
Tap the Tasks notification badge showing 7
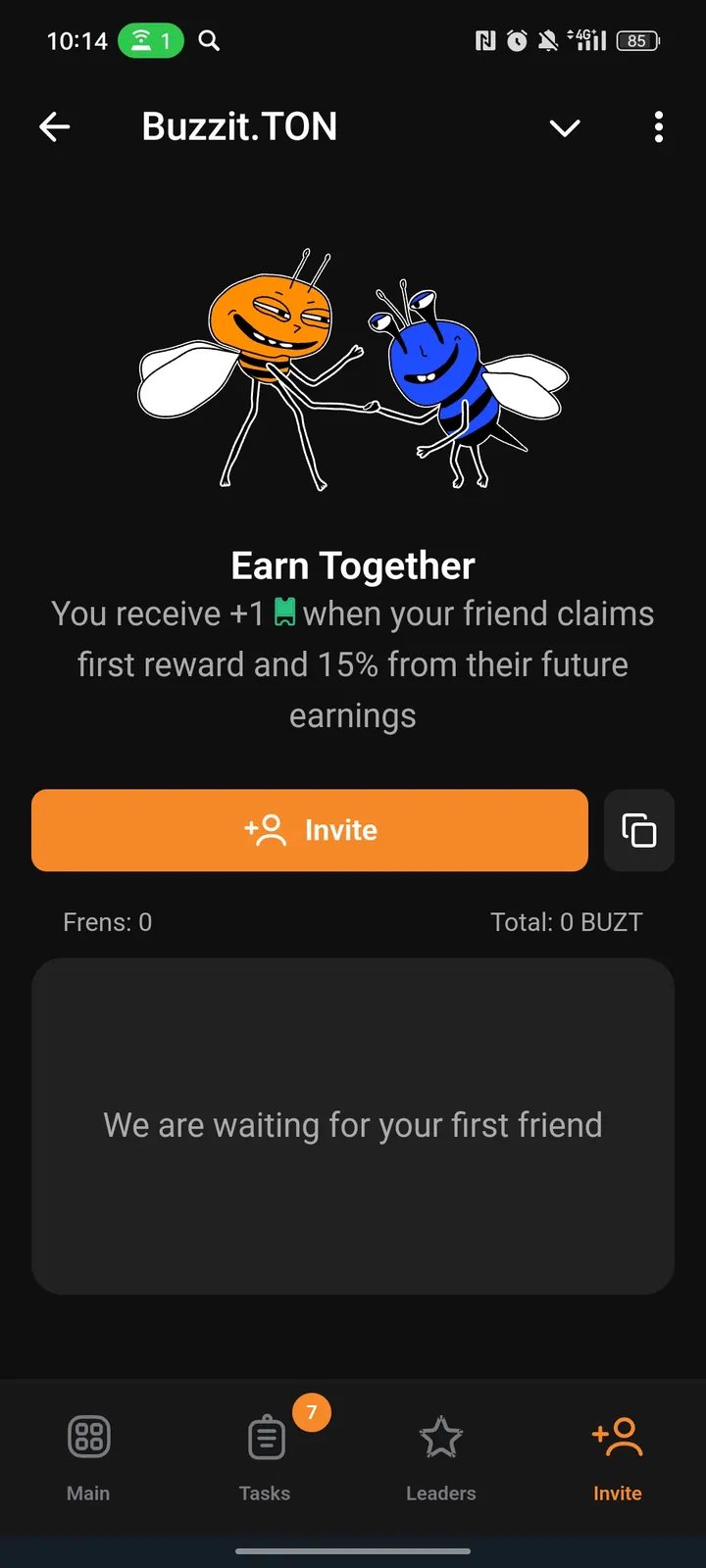[x=312, y=1412]
